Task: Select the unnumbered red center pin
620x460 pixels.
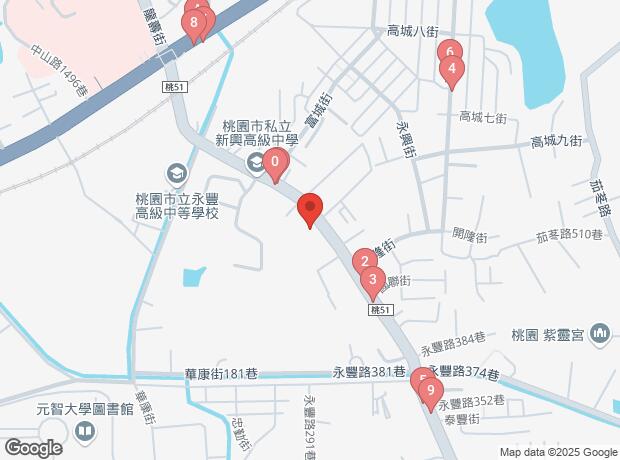Action: point(310,209)
